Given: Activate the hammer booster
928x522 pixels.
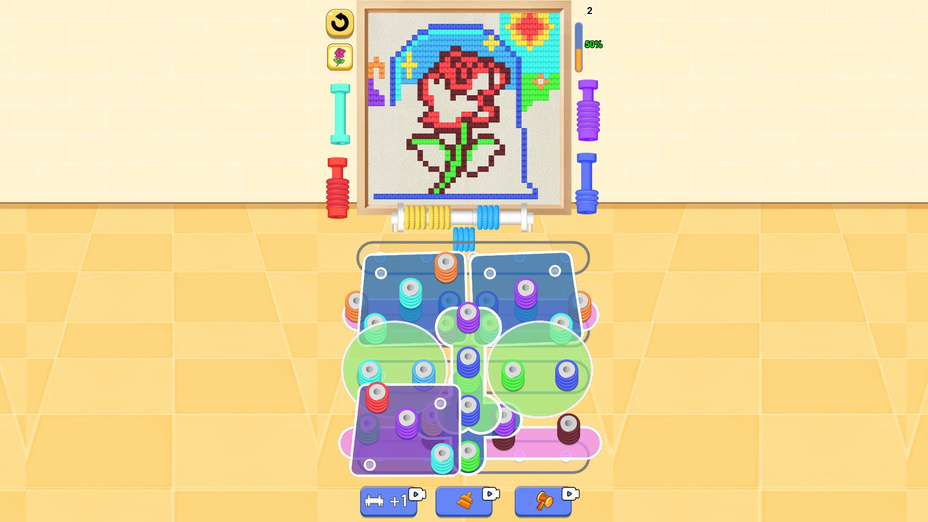Looking at the screenshot, I should (x=543, y=500).
